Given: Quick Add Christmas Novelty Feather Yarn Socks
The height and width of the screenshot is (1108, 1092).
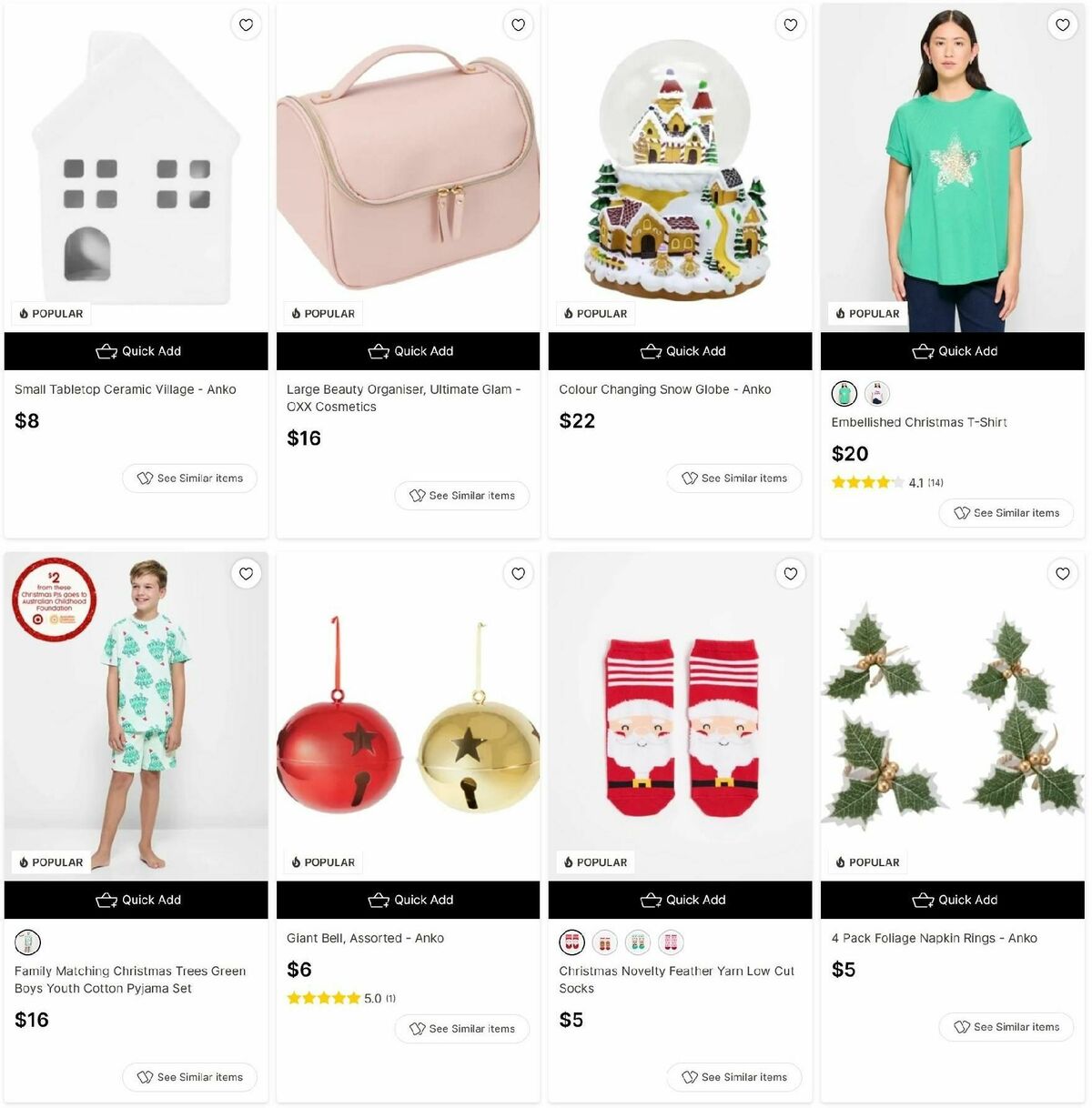Looking at the screenshot, I should [x=681, y=900].
